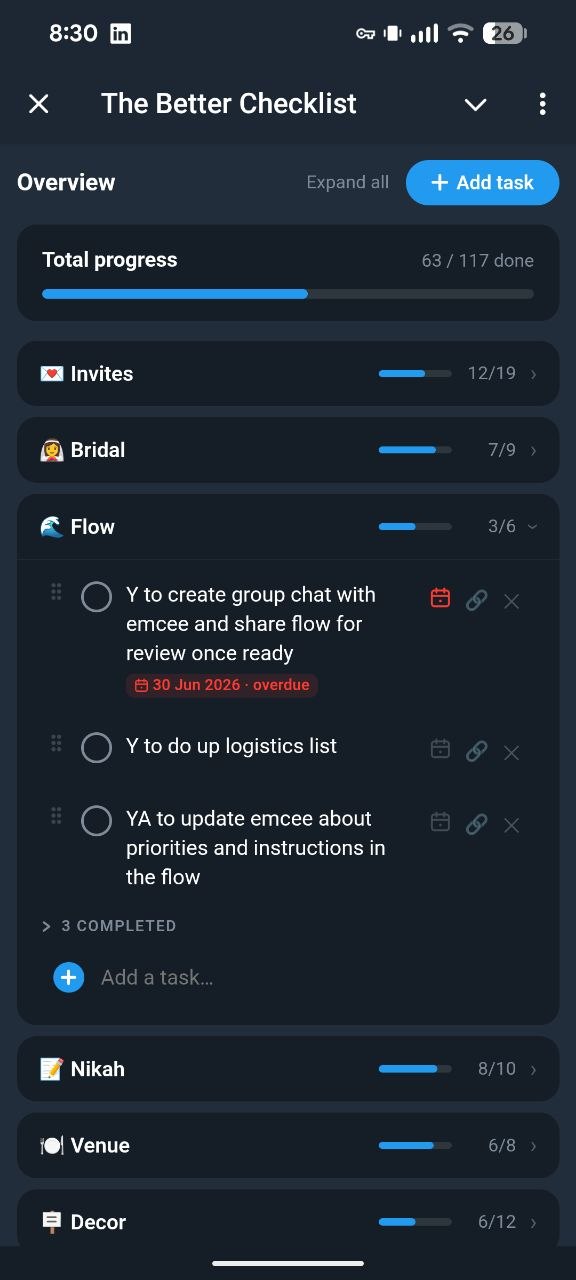576x1280 pixels.
Task: Open the dropdown chevron beside the title
Action: (476, 104)
